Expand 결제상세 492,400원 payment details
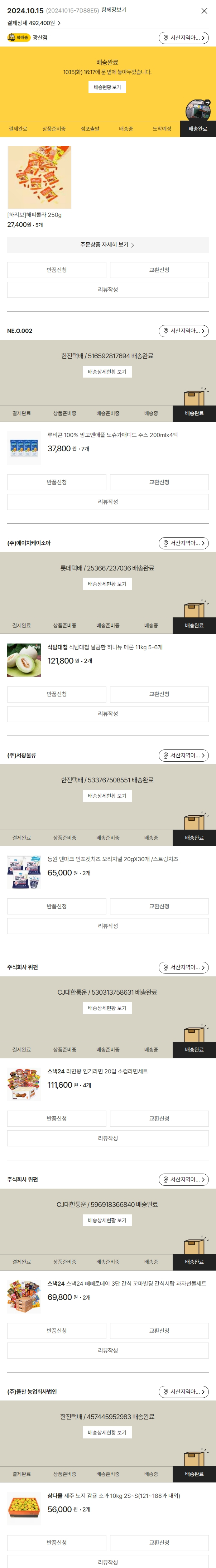The height and width of the screenshot is (1568, 216). 34,23
